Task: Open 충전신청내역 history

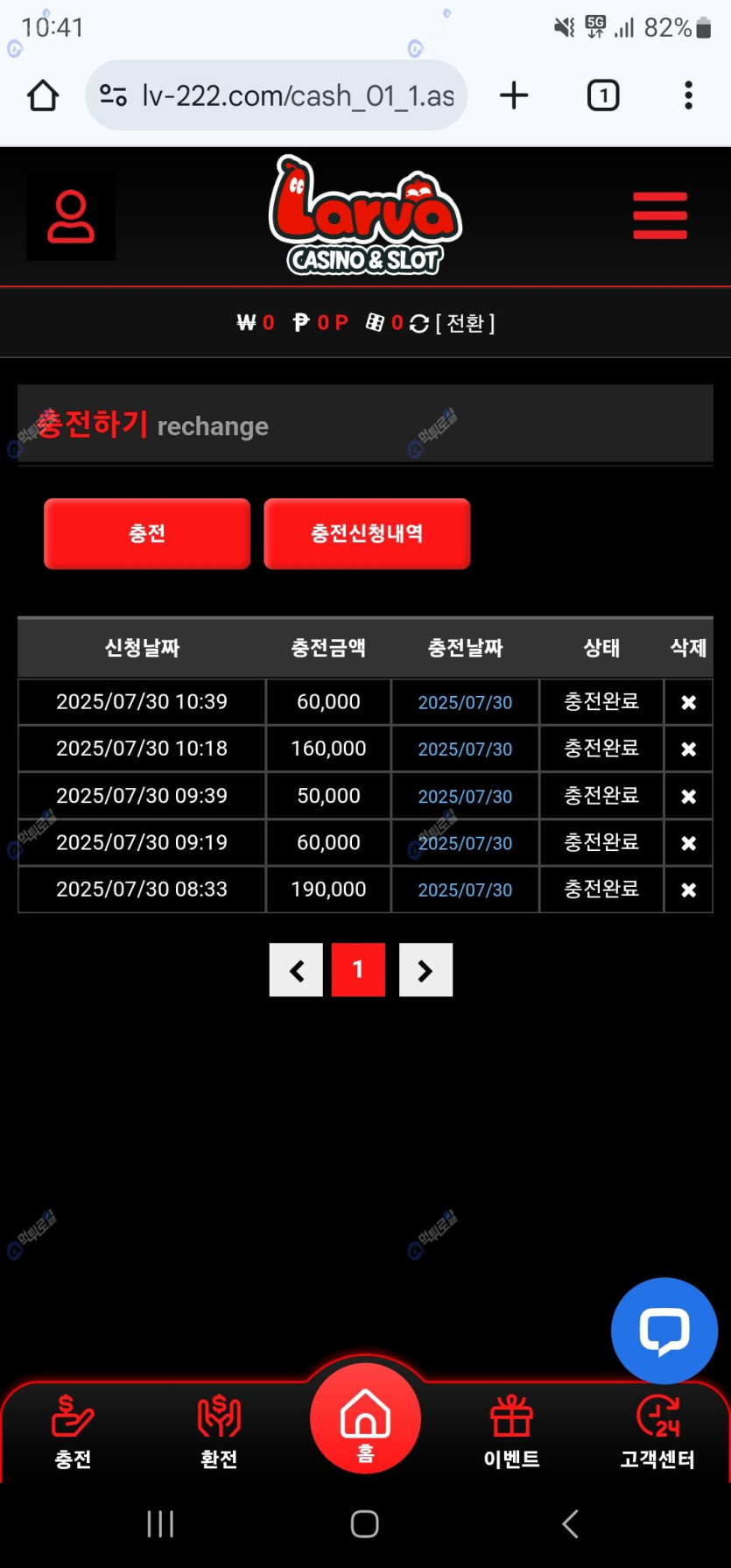Action: [x=367, y=533]
